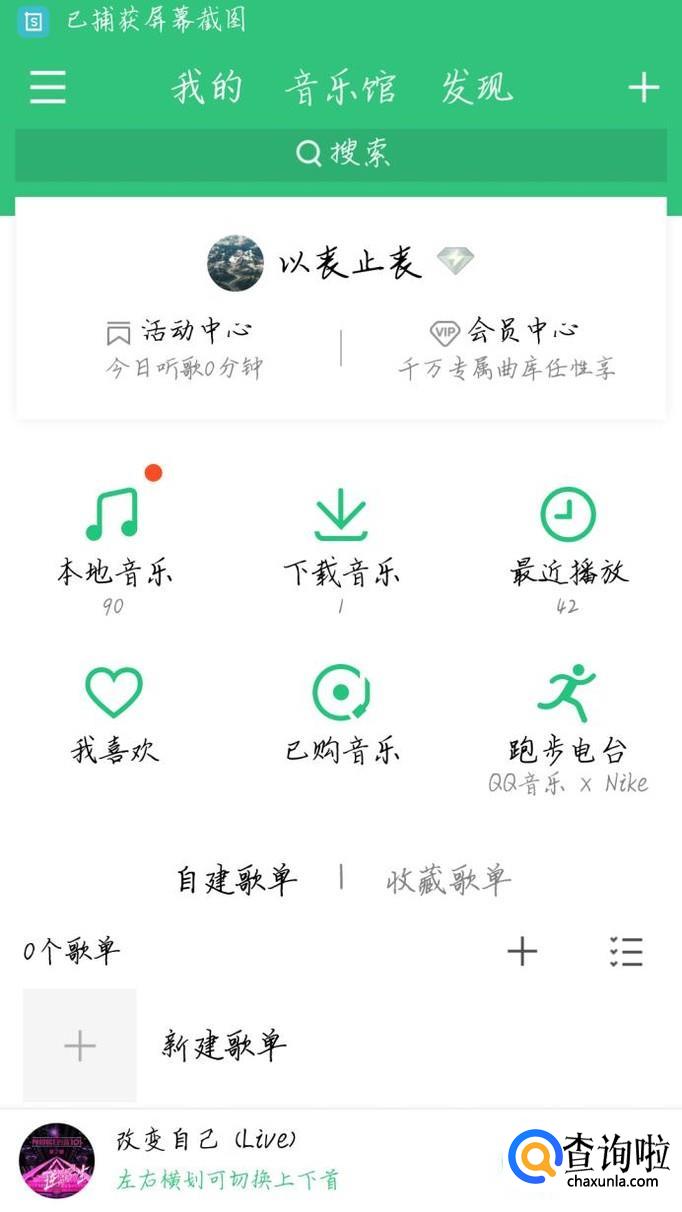Tap the plus icon in top bar

click(x=643, y=88)
